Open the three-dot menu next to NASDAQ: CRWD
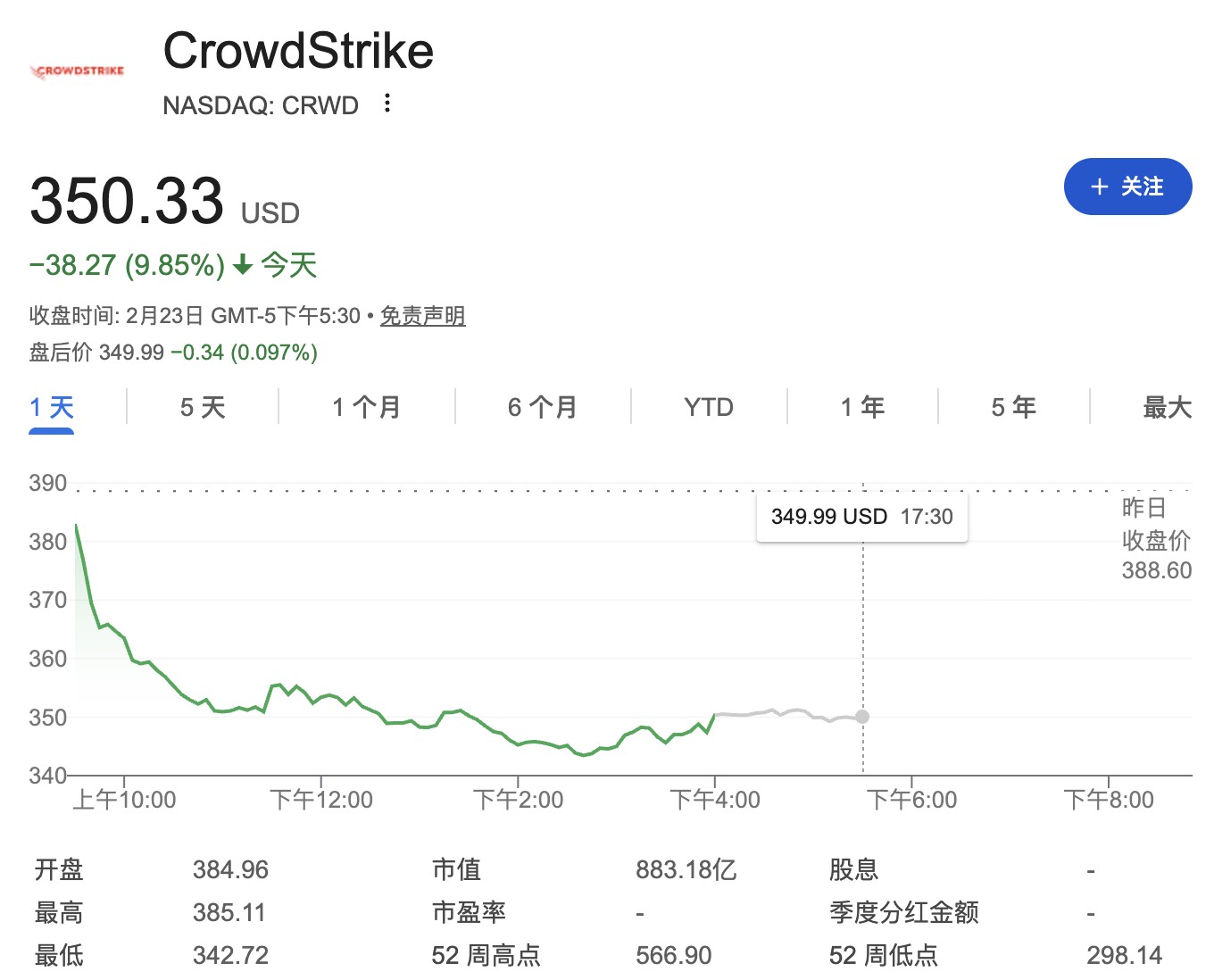 click(387, 104)
